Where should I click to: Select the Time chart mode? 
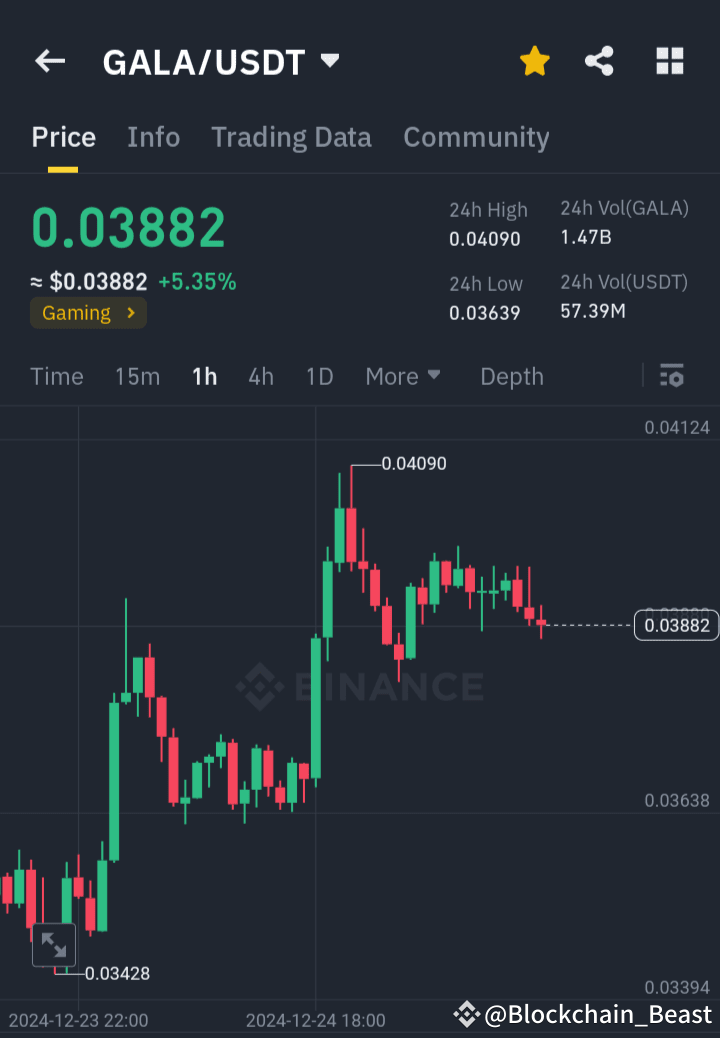click(x=56, y=376)
